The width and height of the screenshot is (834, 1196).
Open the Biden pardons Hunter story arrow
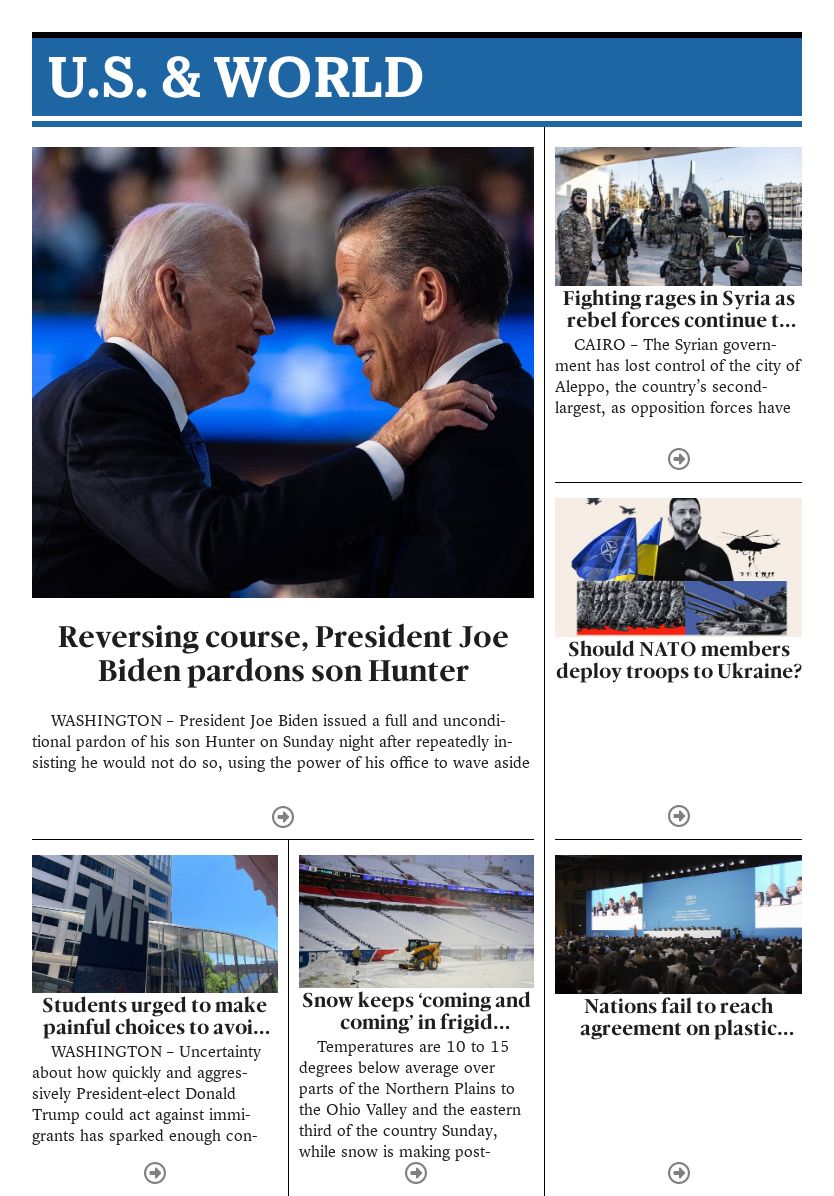283,817
